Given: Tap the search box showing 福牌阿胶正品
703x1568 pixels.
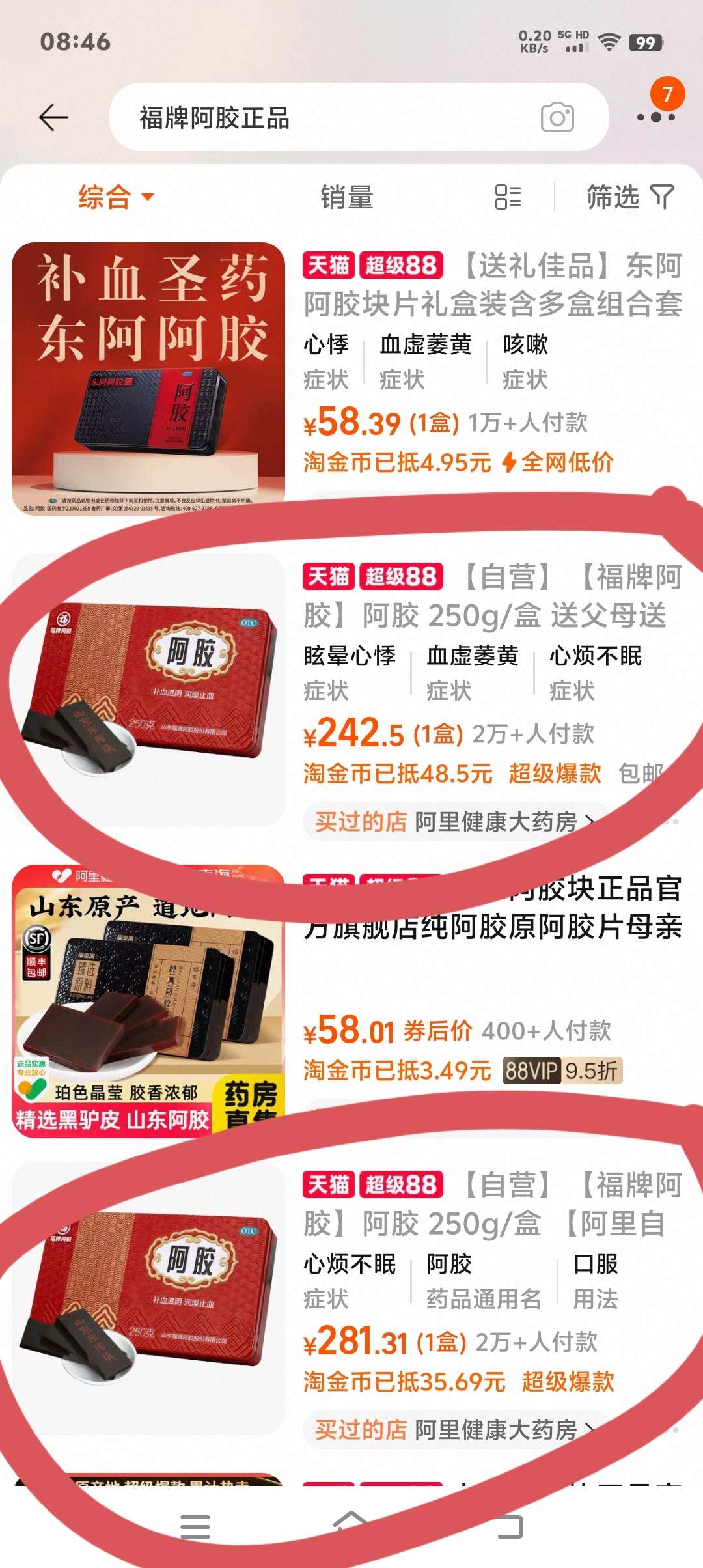Looking at the screenshot, I should pyautogui.click(x=325, y=118).
